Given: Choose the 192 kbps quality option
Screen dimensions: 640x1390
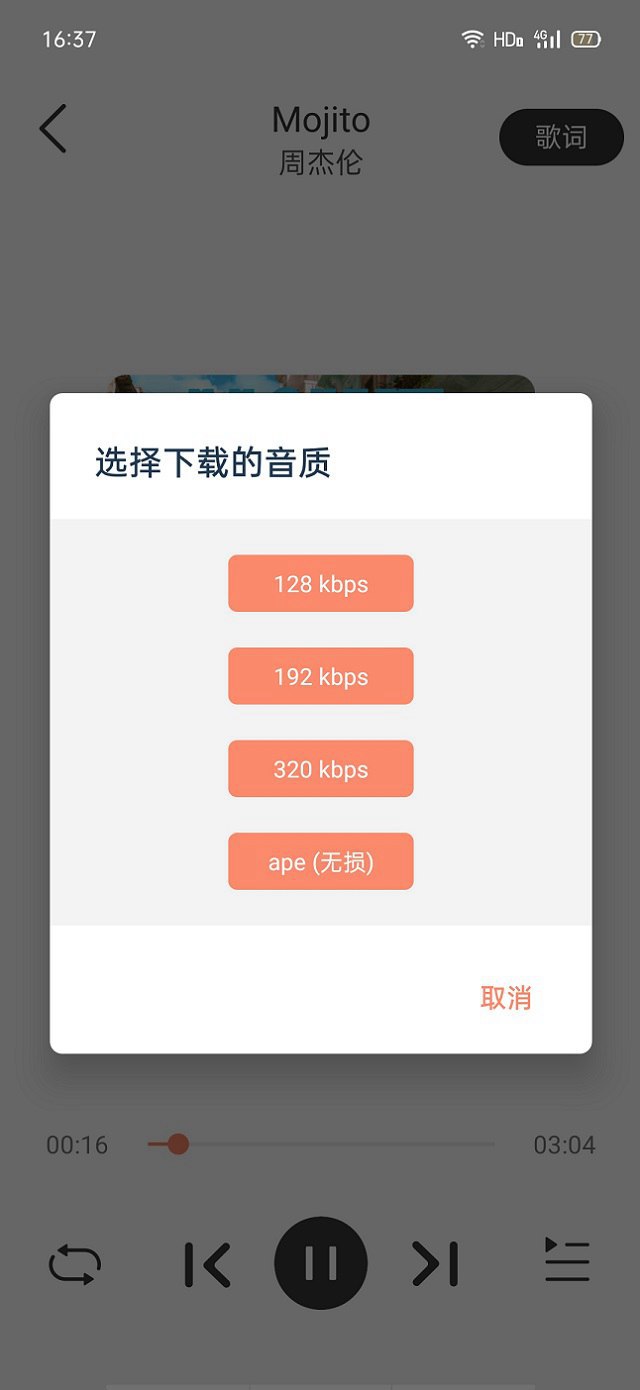Looking at the screenshot, I should [x=320, y=676].
